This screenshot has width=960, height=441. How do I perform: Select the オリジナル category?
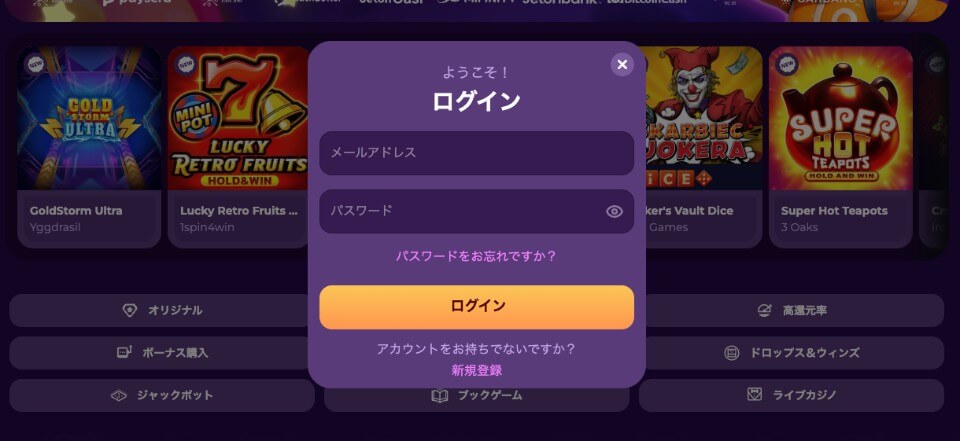161,311
